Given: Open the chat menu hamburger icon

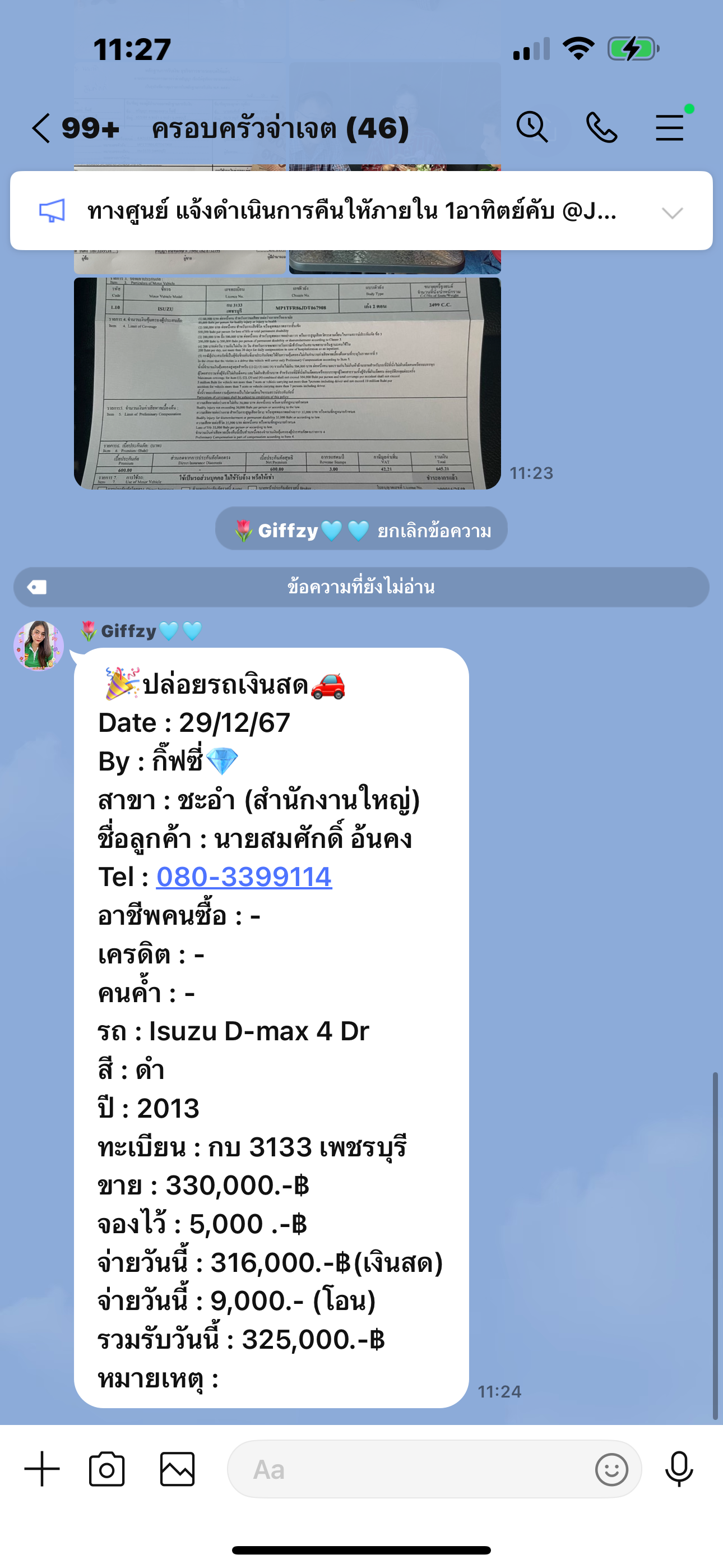Looking at the screenshot, I should click(669, 128).
